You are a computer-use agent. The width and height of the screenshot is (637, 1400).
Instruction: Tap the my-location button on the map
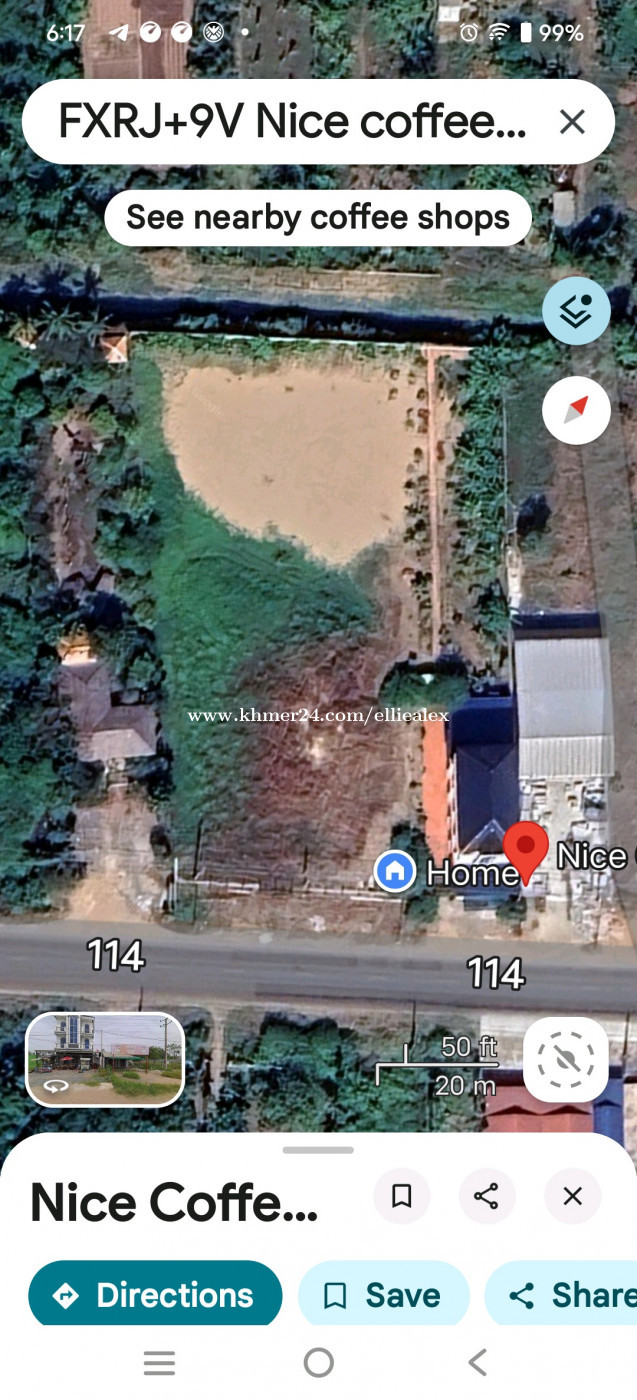pos(565,1059)
